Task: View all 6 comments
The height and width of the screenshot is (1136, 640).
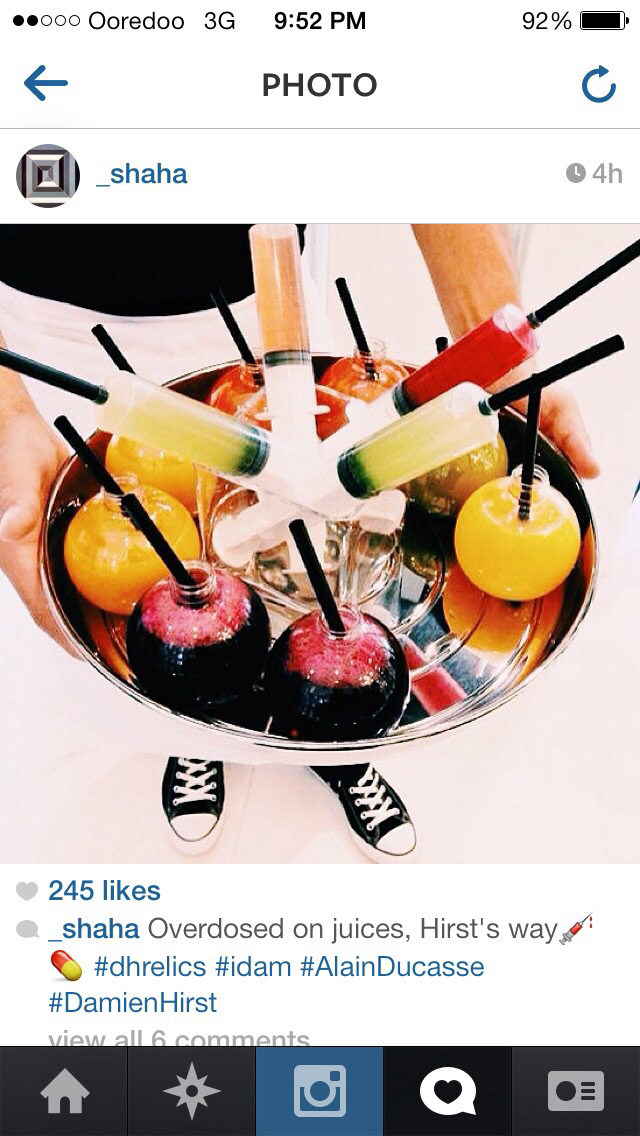Action: (178, 1038)
